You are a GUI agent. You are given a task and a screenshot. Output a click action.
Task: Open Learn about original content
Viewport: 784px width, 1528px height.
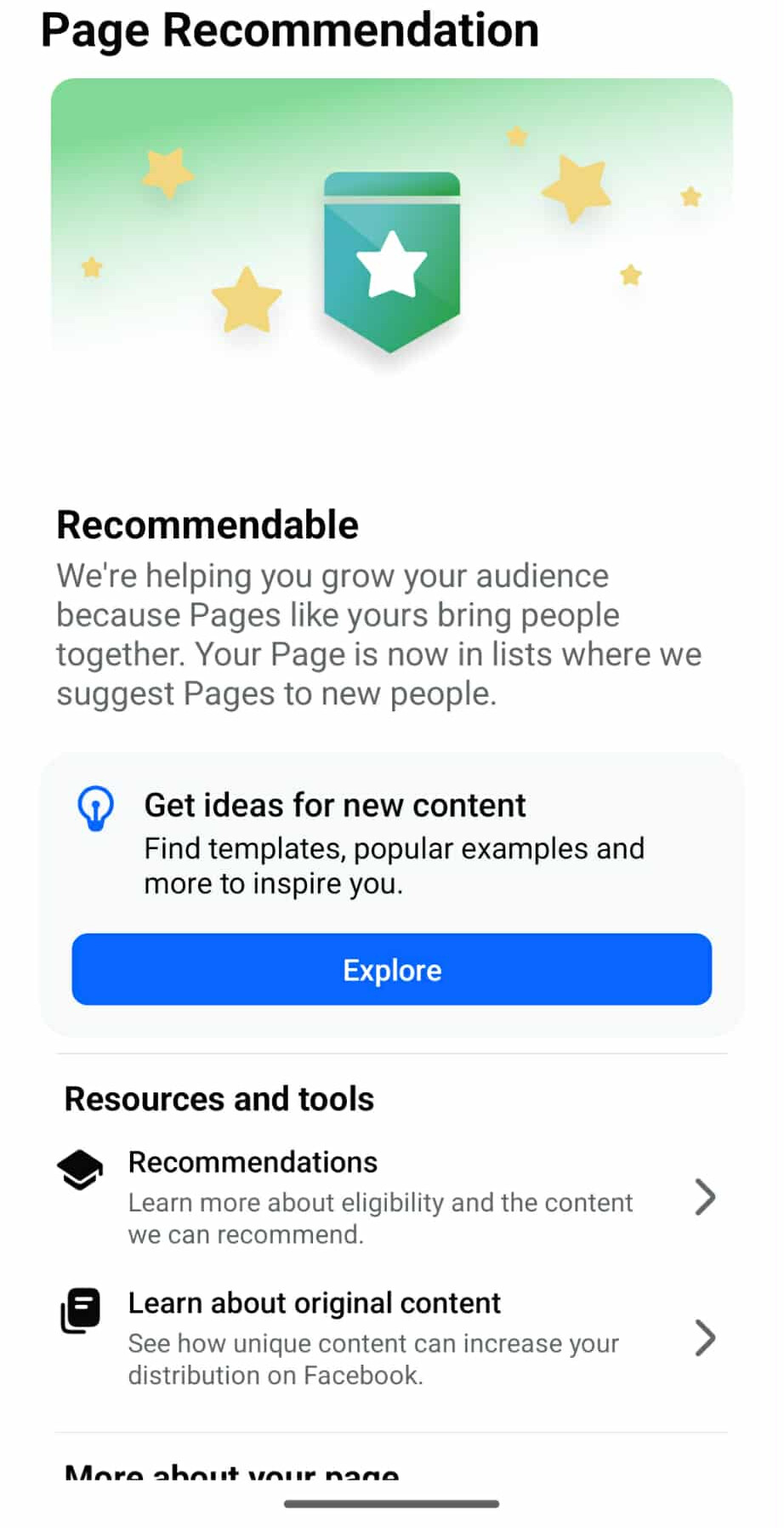pyautogui.click(x=391, y=1337)
